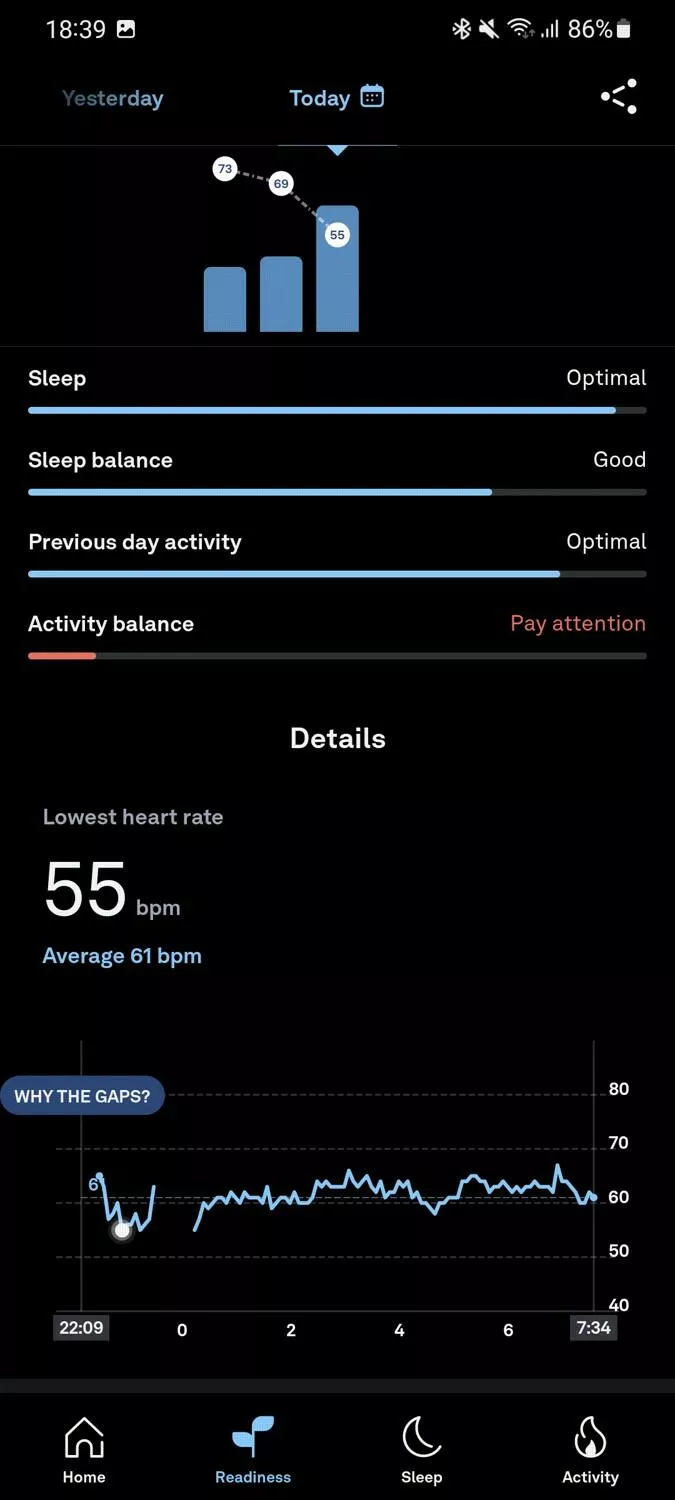Open Sleep balance contributor details
The height and width of the screenshot is (1500, 675).
[x=337, y=472]
